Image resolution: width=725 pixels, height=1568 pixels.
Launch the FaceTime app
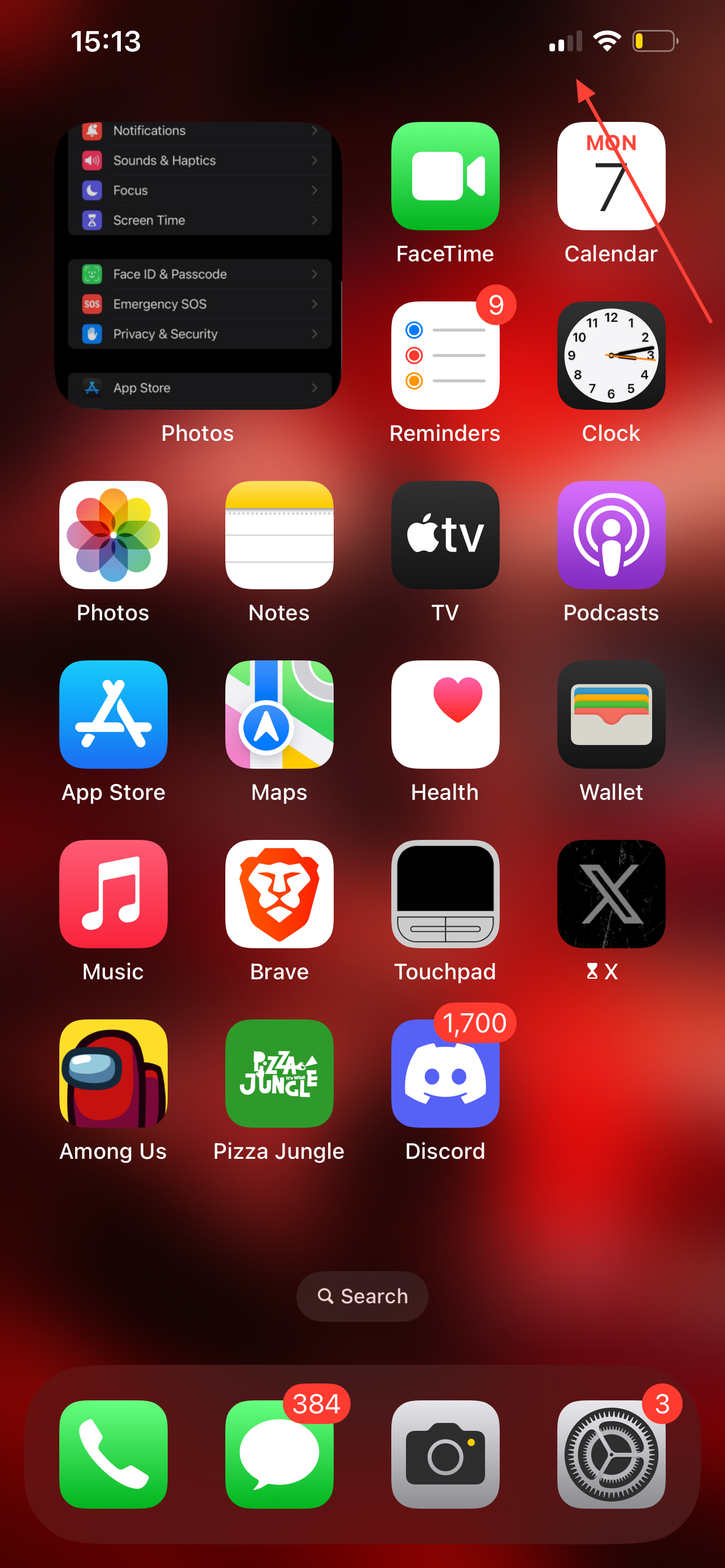point(445,176)
